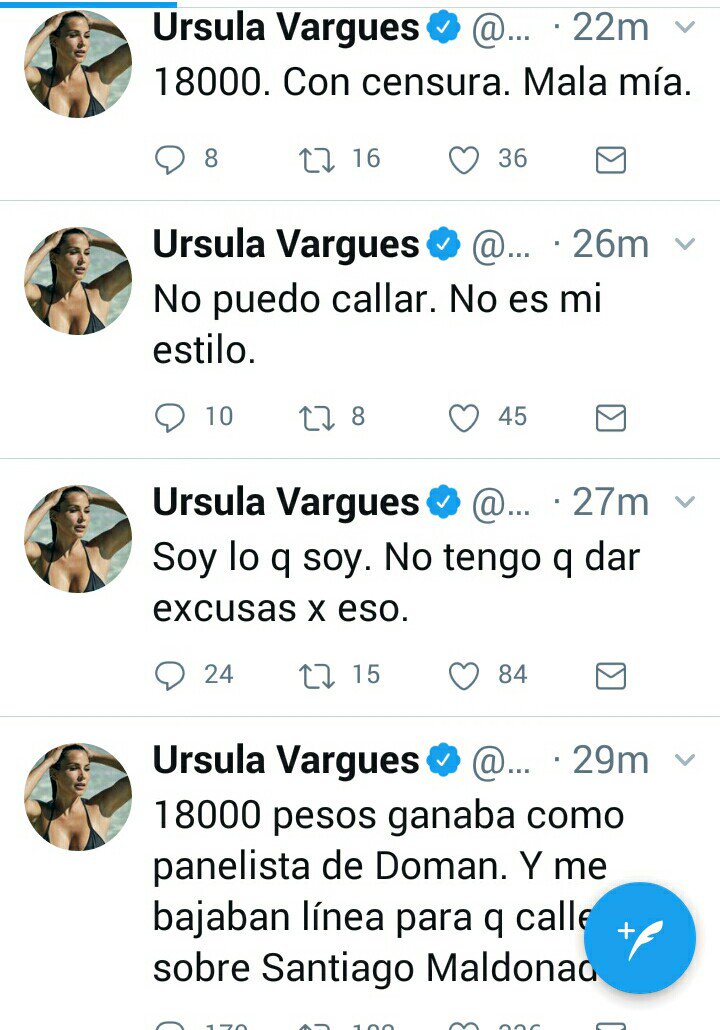
Task: Open dropdown arrow on the 22m tweet
Action: (685, 28)
